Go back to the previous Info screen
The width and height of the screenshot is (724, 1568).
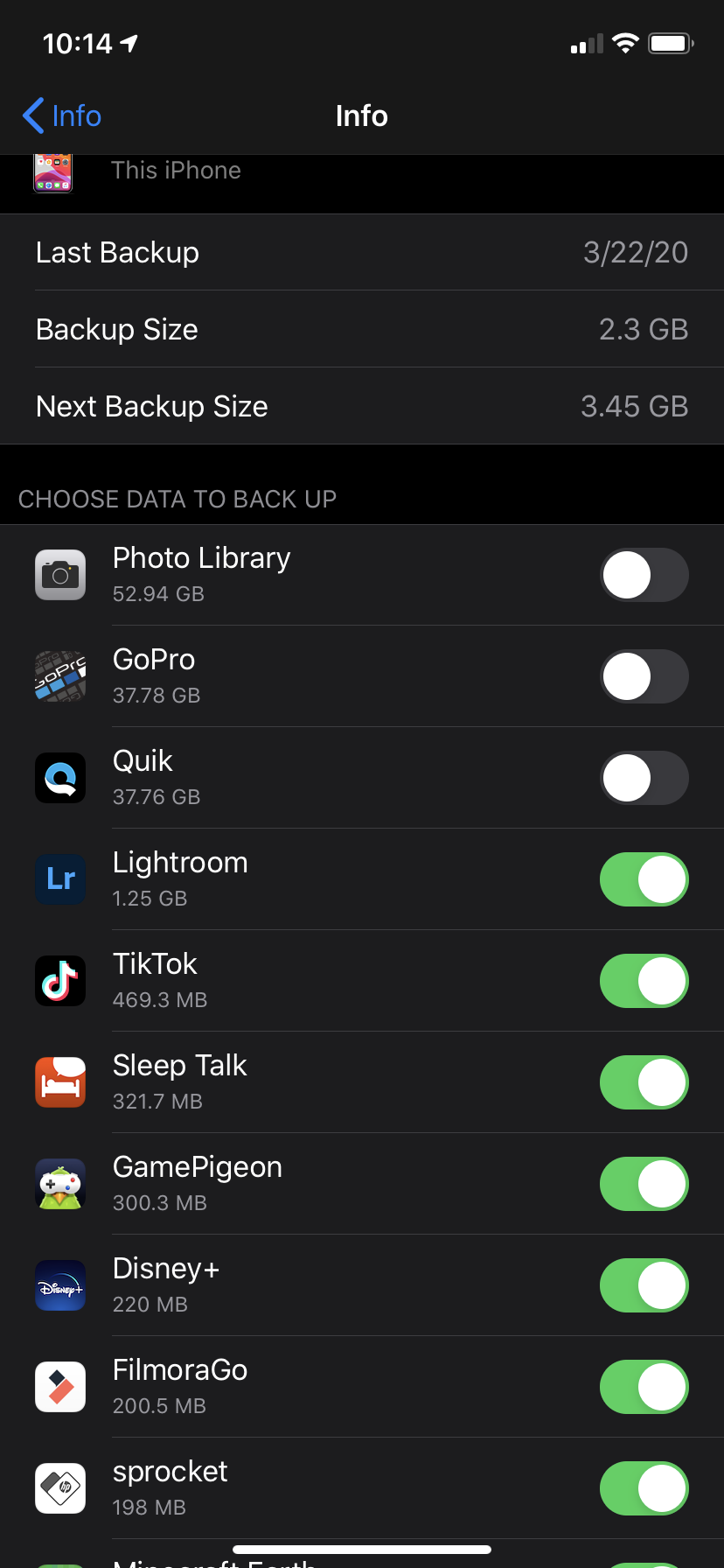click(x=61, y=115)
